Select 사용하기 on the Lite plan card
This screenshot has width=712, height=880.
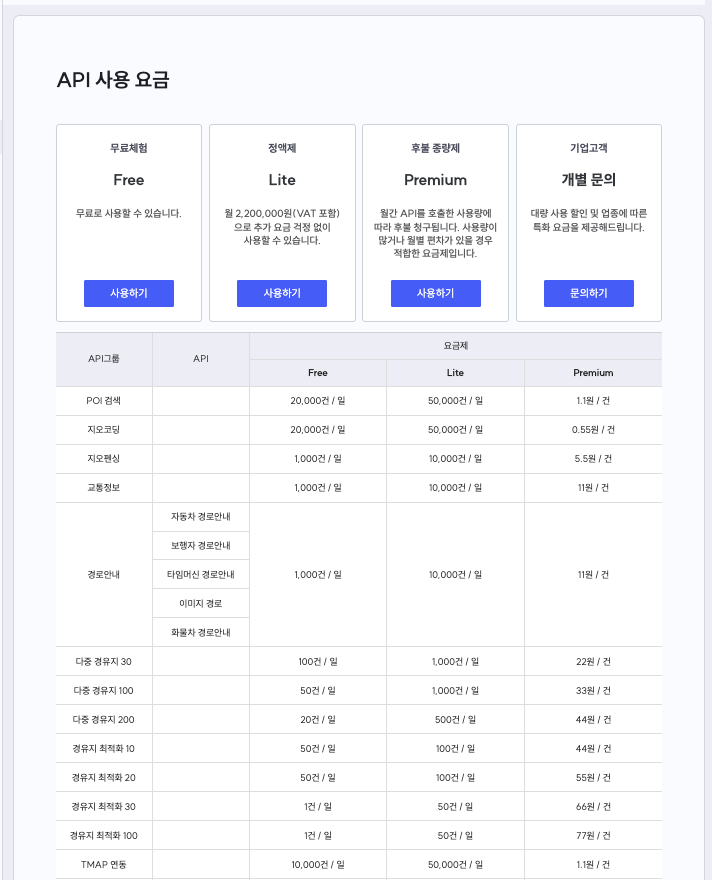pos(282,293)
